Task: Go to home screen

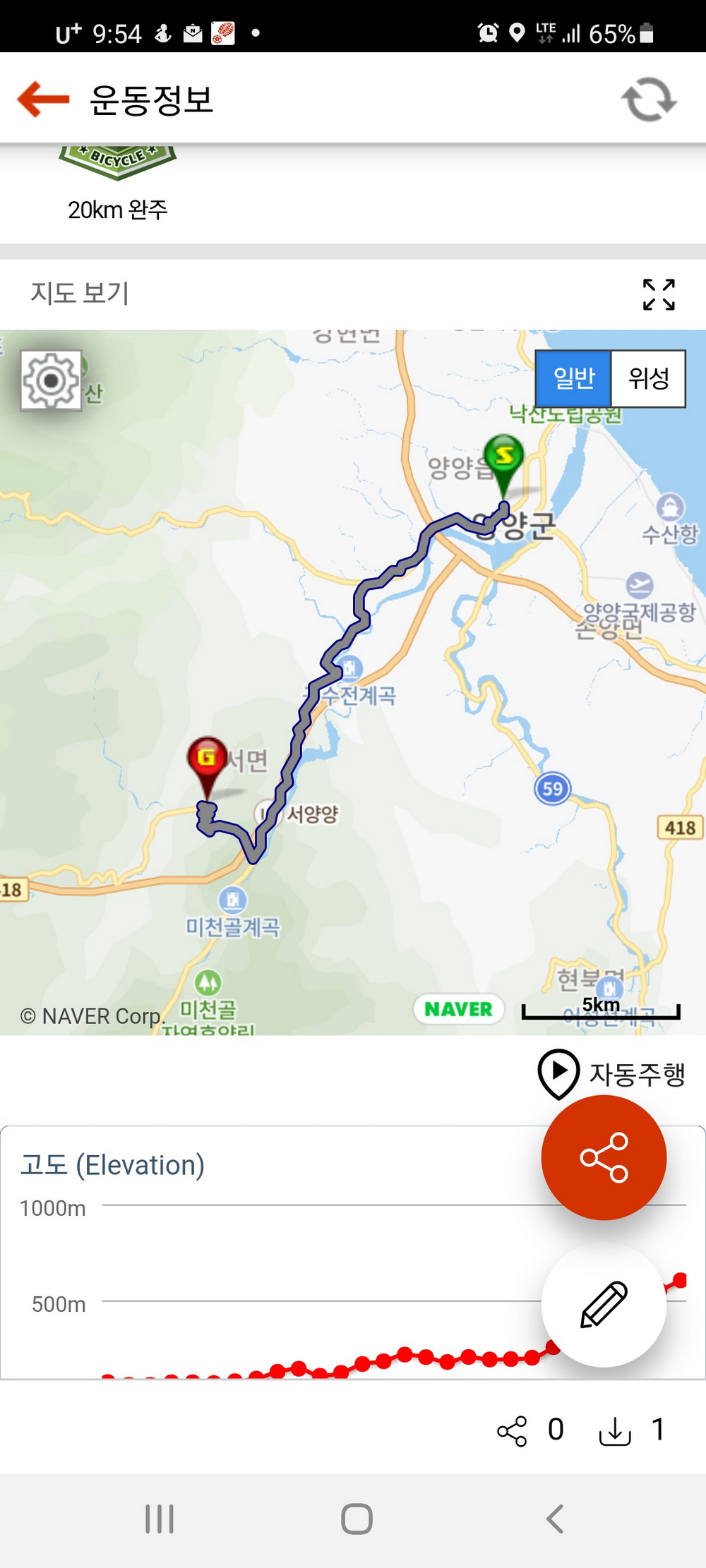Action: point(357,1519)
